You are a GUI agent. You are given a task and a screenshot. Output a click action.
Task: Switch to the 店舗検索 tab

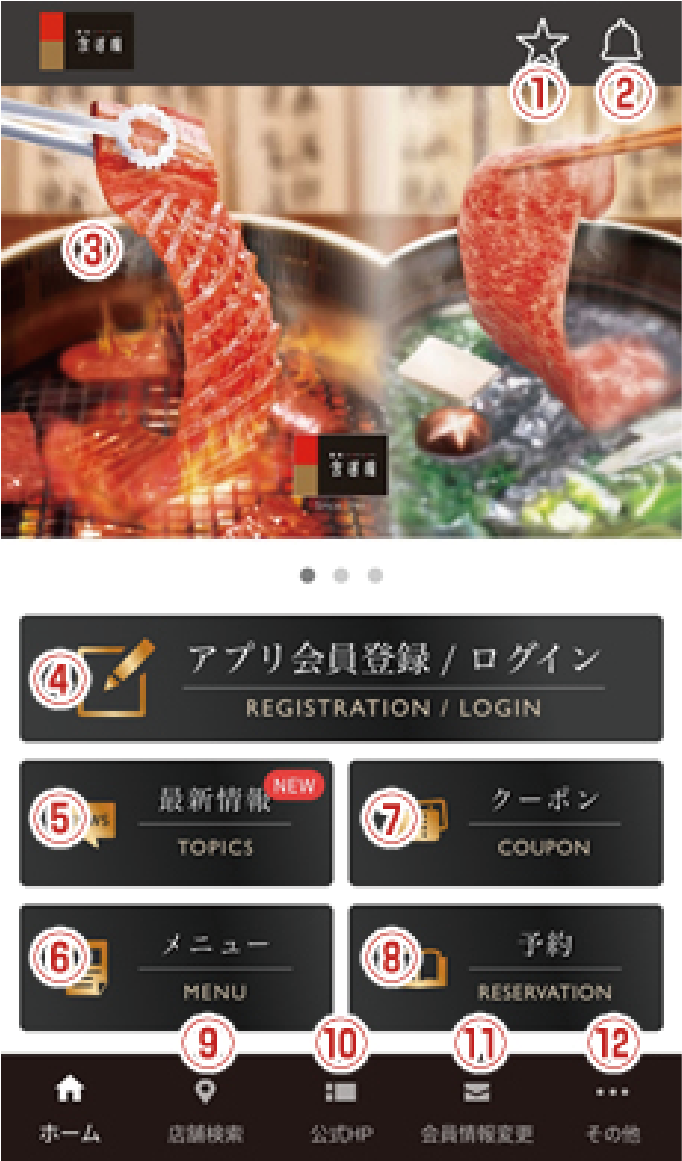point(205,1110)
